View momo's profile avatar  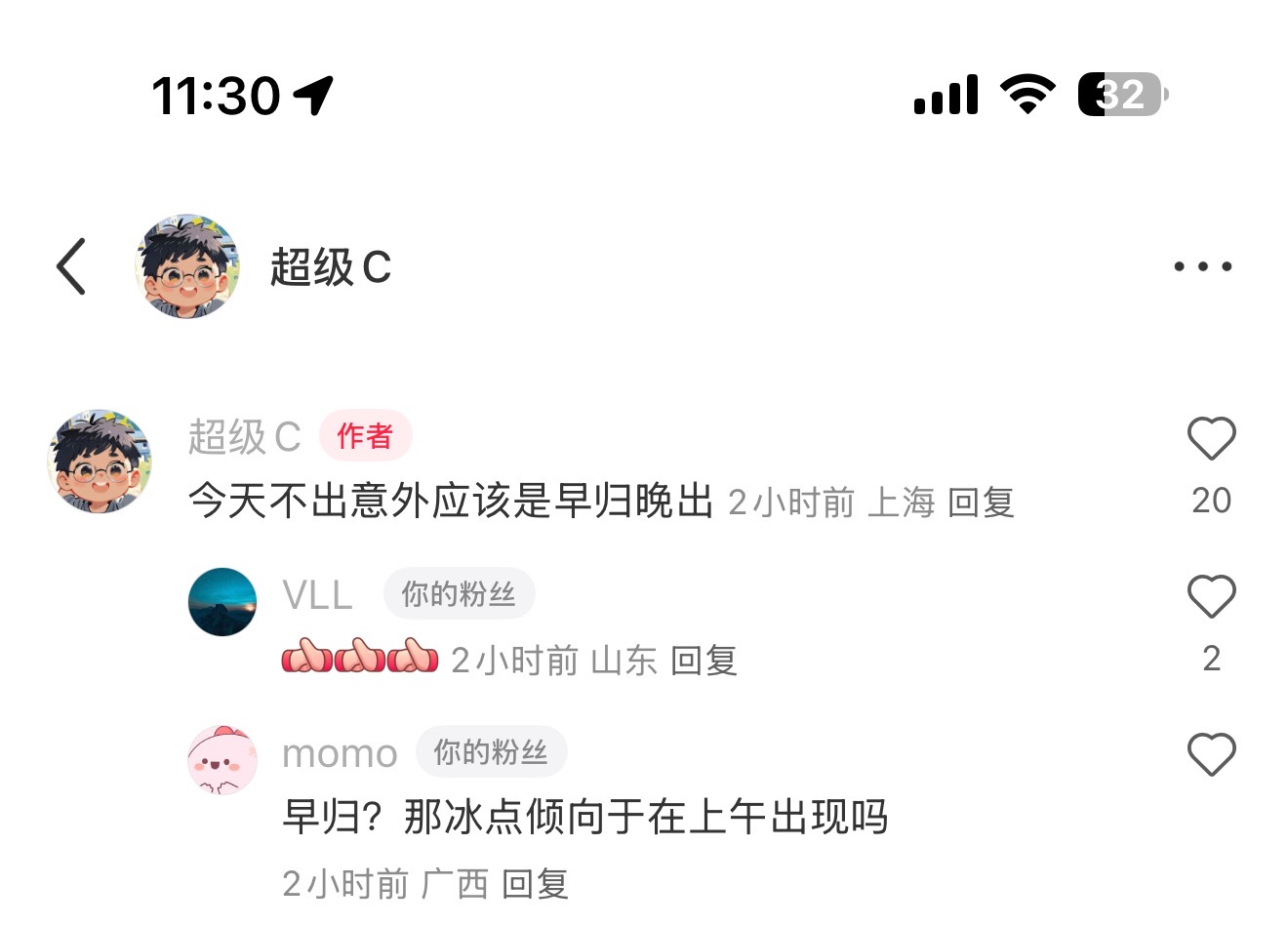click(222, 760)
